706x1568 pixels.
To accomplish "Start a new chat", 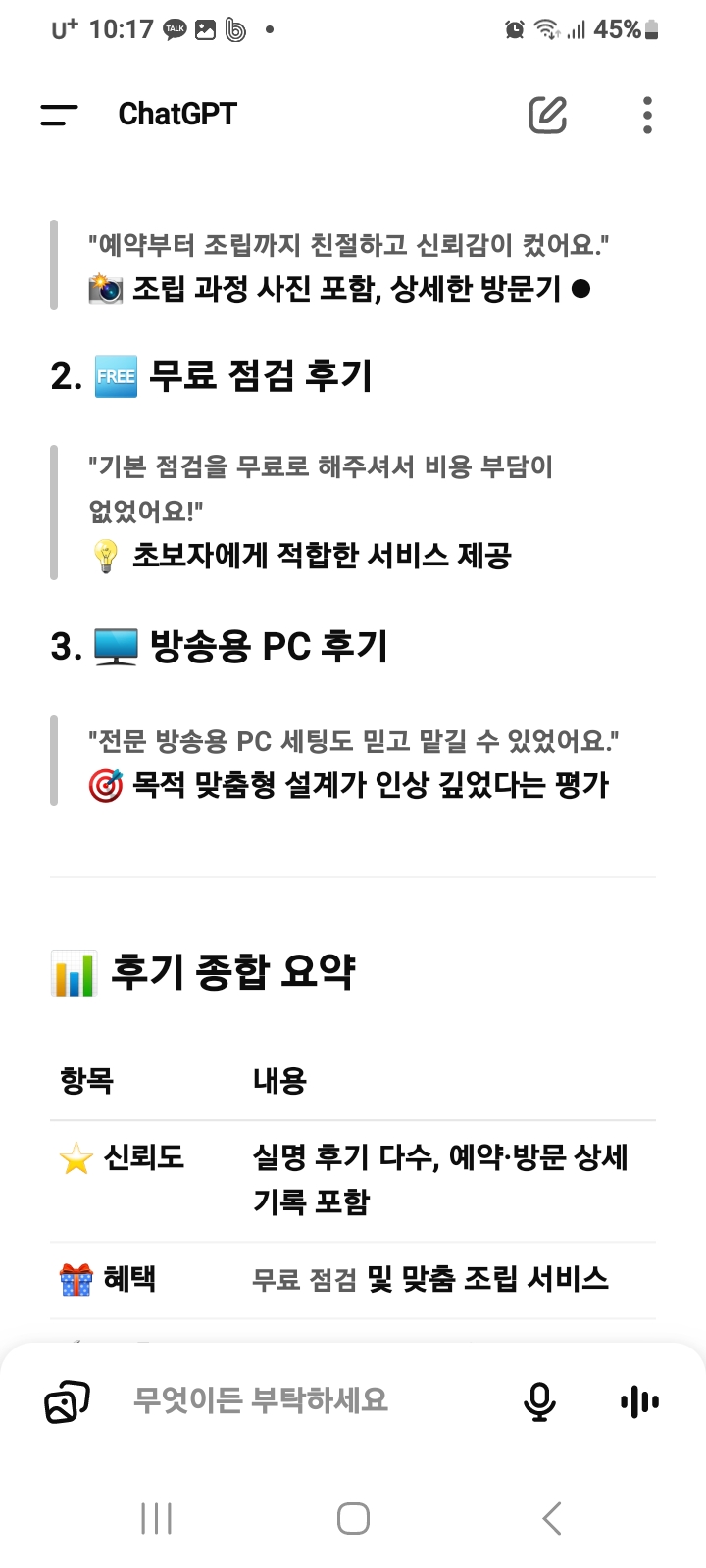I will coord(547,115).
